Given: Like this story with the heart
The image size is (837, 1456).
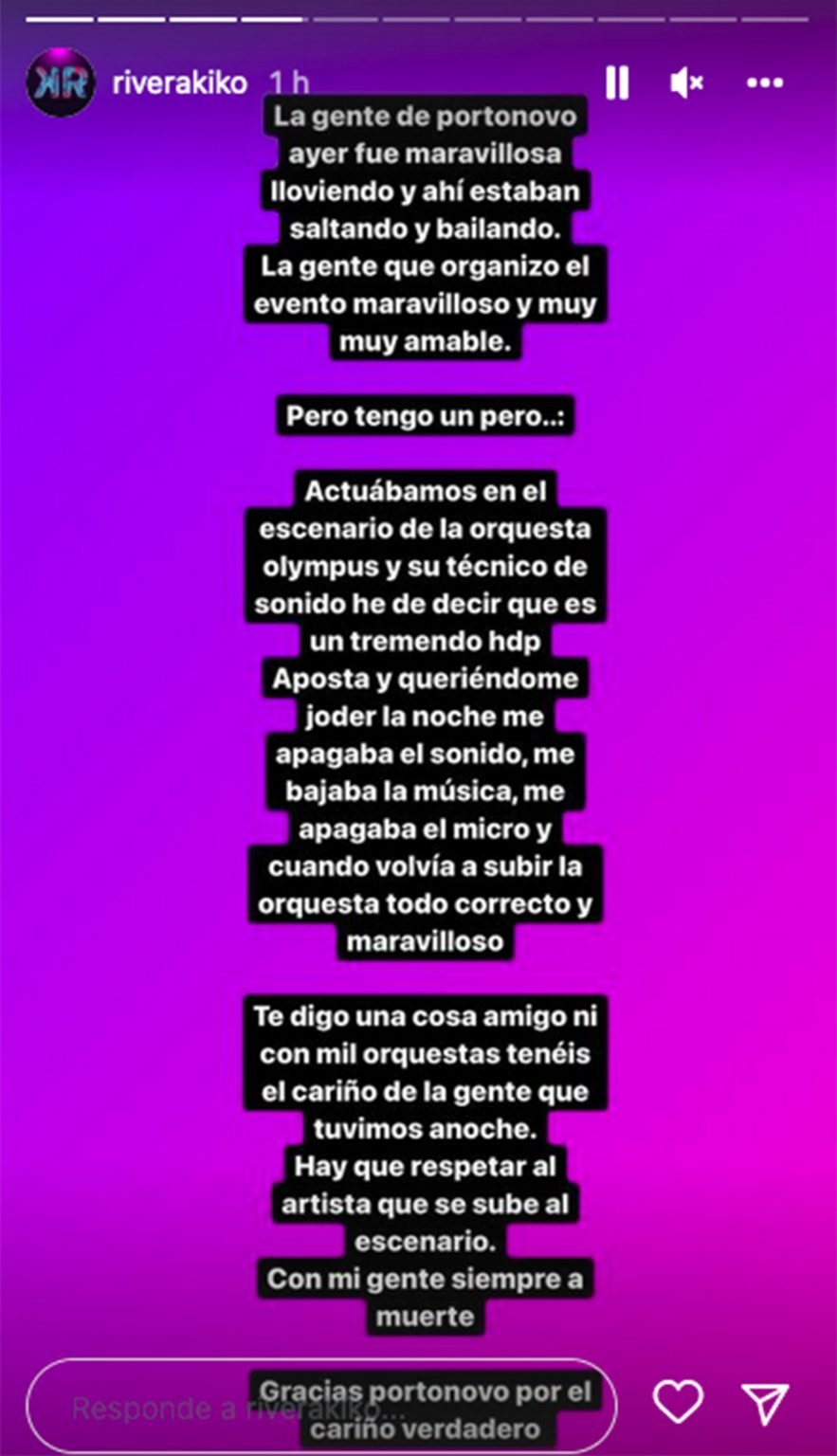Looking at the screenshot, I should pos(679,1402).
